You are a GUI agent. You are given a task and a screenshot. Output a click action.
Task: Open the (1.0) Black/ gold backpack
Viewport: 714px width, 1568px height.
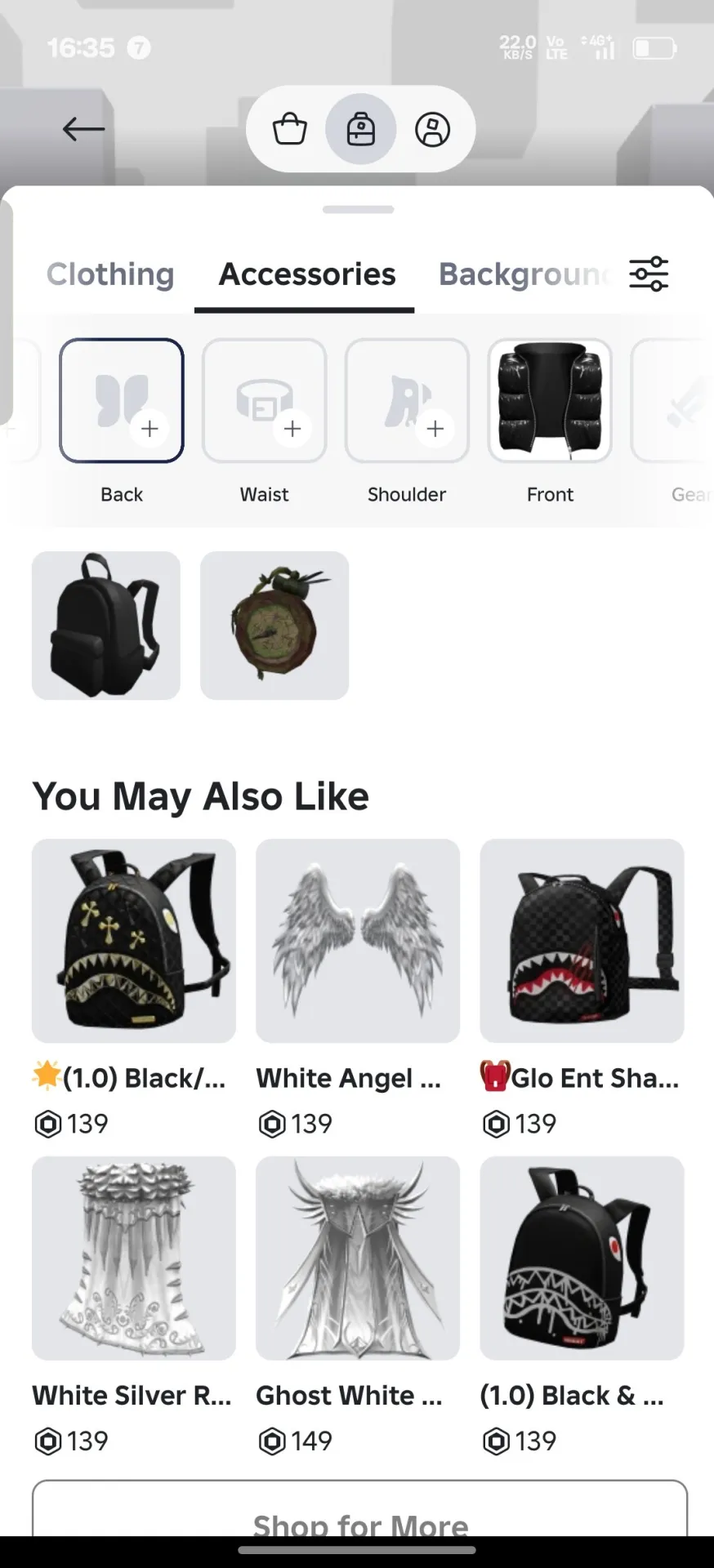pyautogui.click(x=134, y=941)
